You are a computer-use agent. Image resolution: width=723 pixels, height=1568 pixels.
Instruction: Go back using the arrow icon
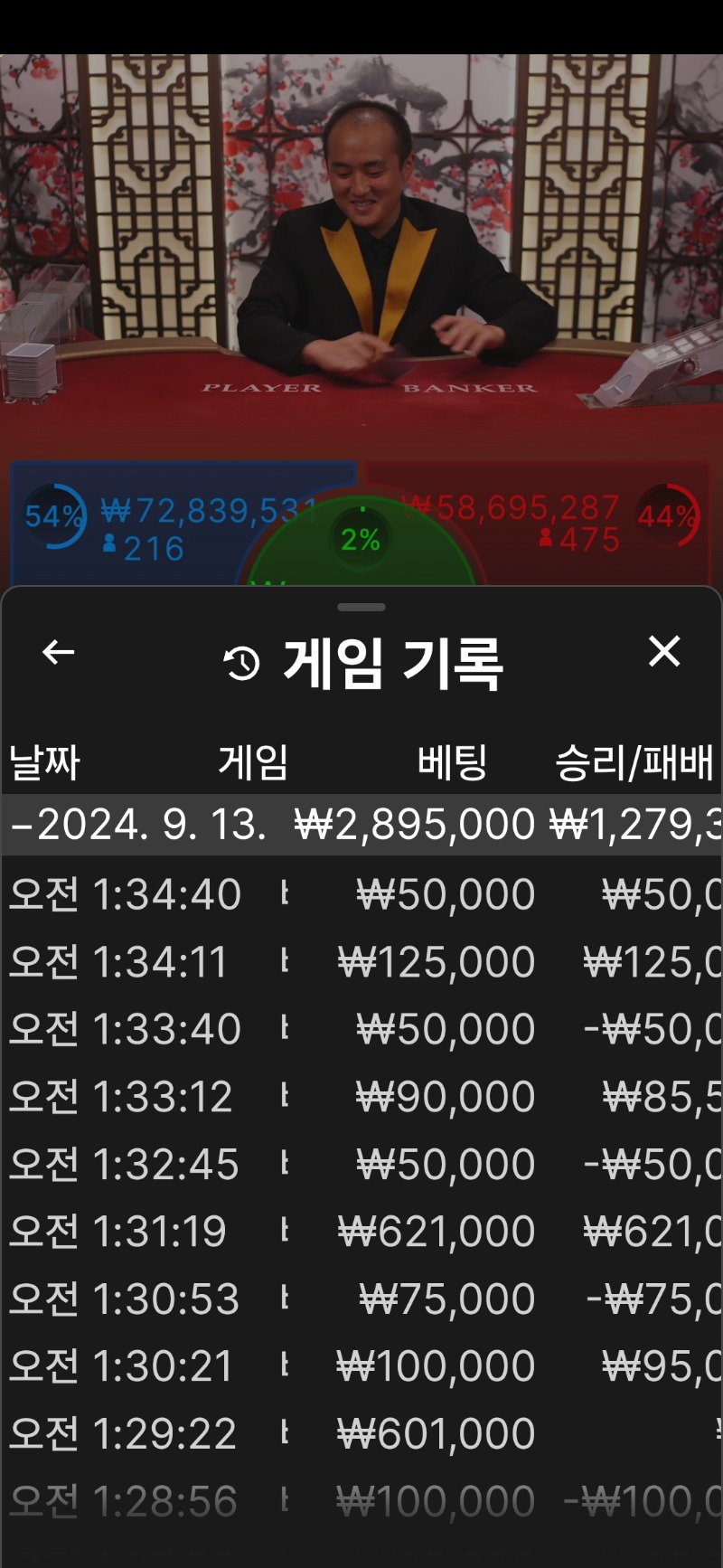coord(58,652)
